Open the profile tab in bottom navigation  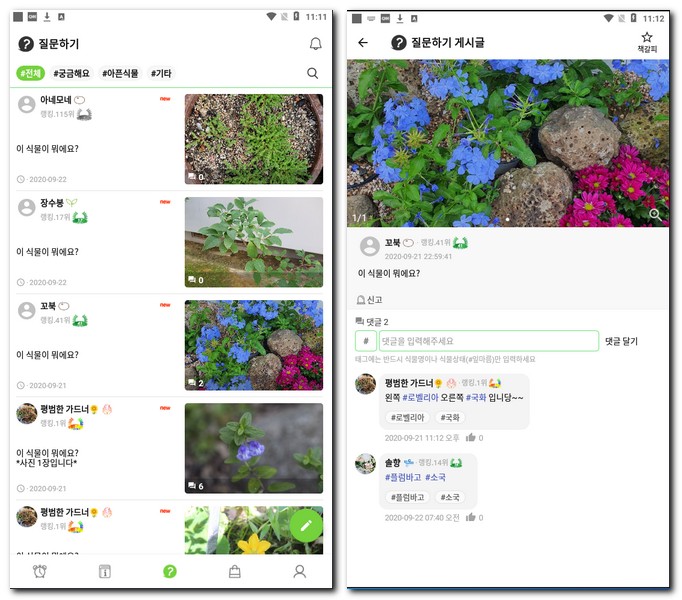[299, 571]
